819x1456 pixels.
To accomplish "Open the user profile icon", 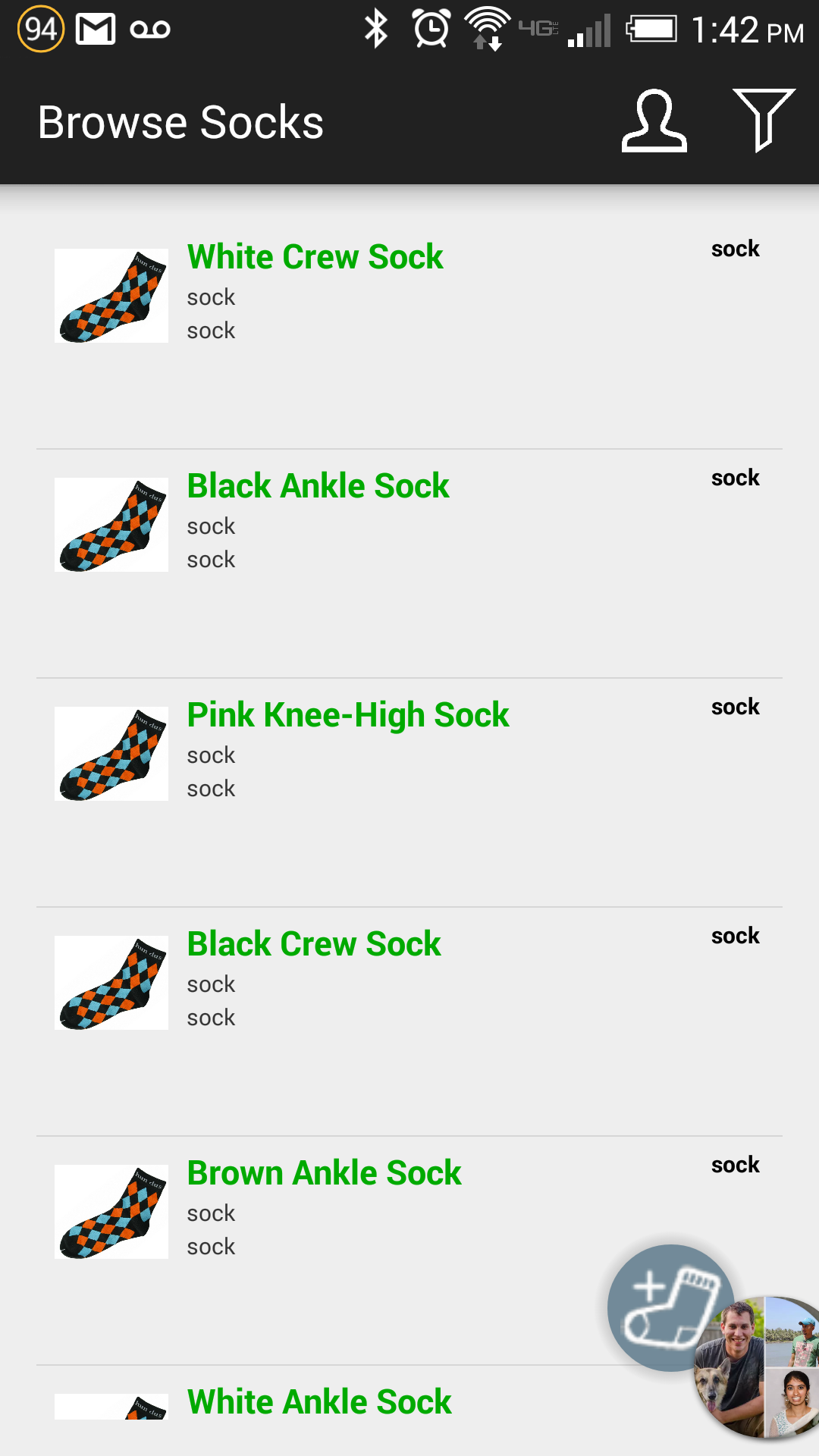I will point(654,122).
